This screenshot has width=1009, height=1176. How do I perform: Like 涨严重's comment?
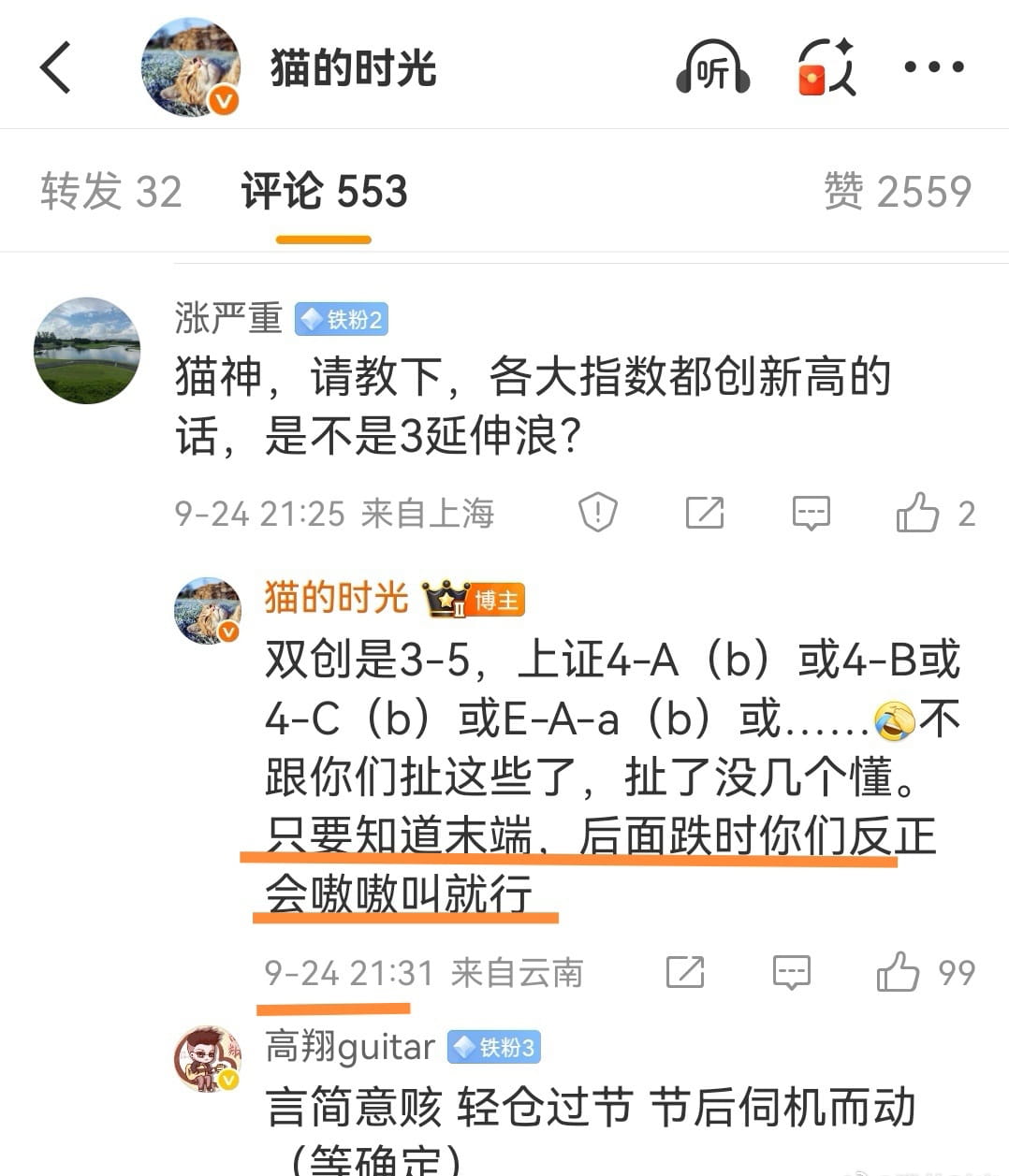click(918, 513)
